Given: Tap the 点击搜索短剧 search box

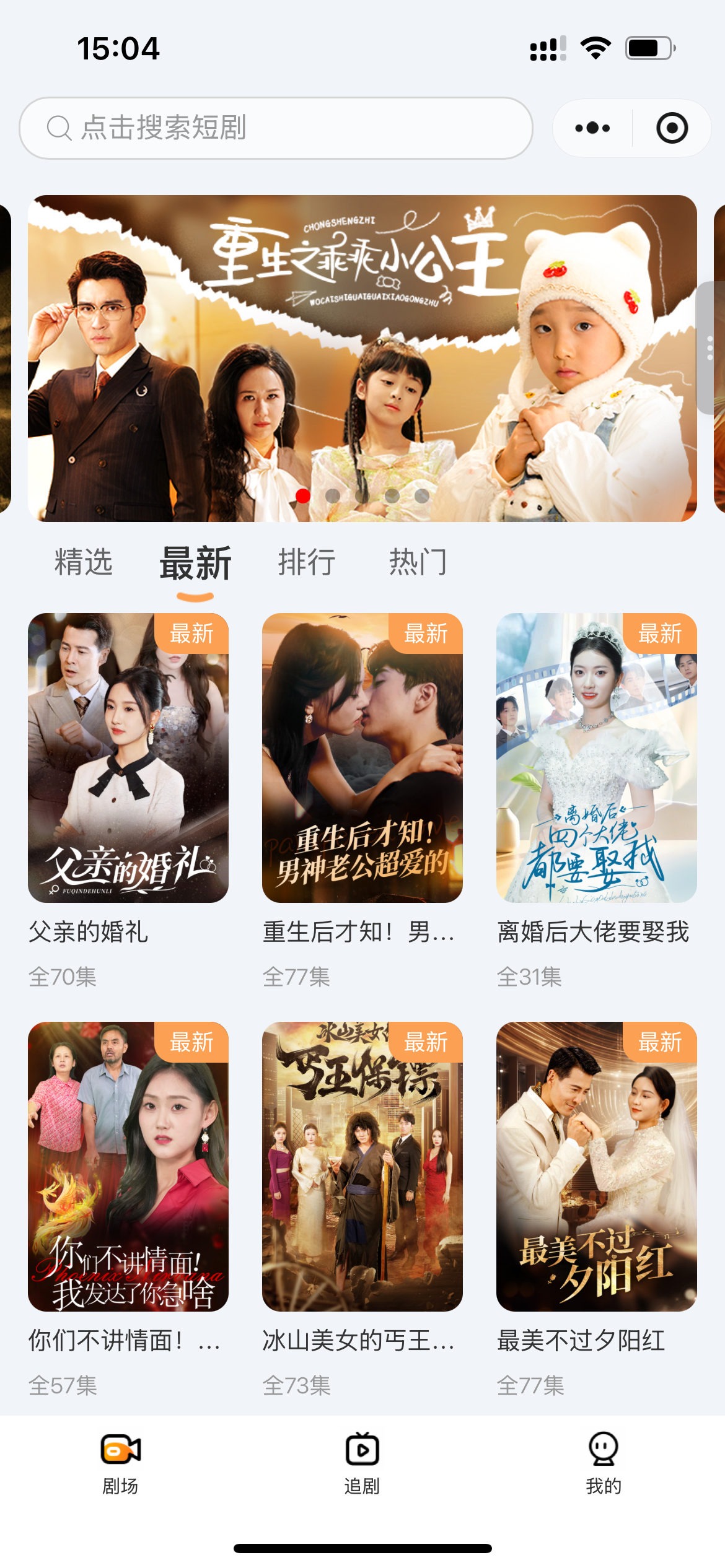Looking at the screenshot, I should tap(276, 128).
